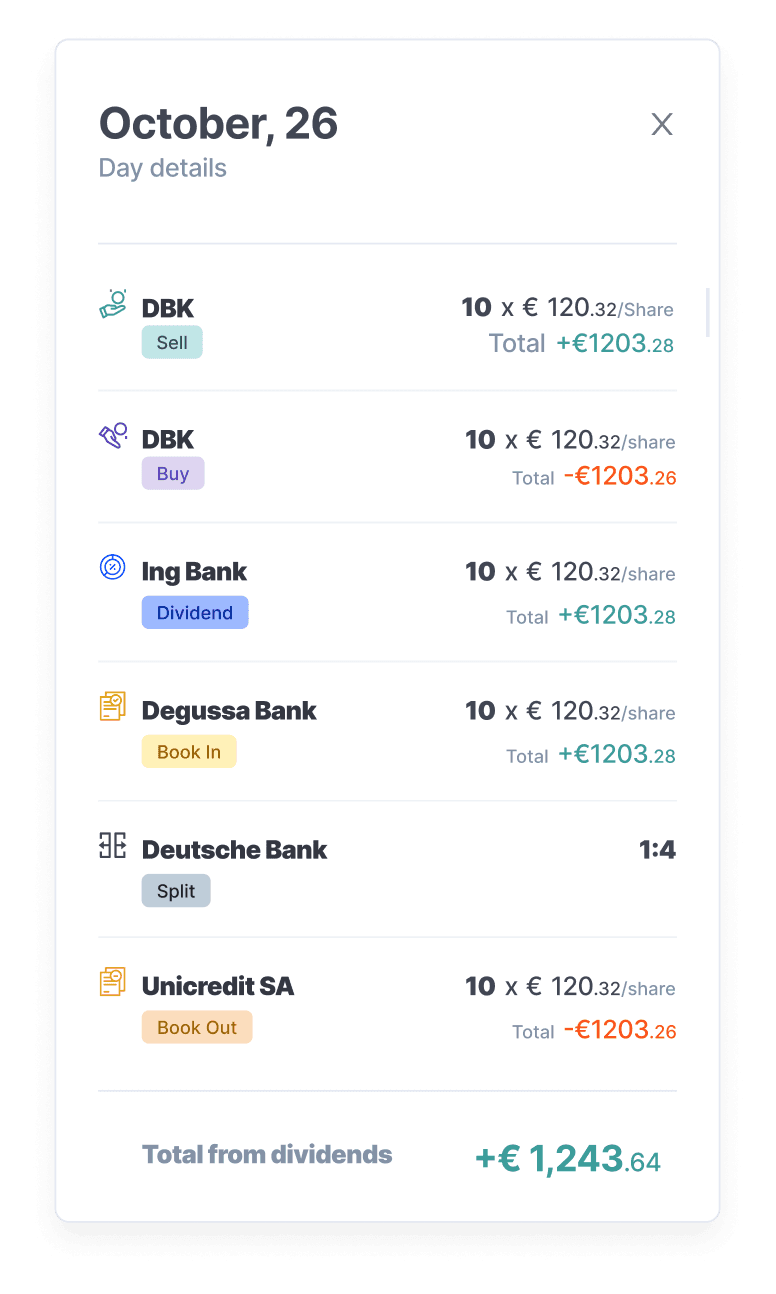
Task: Open the DBK Buy transaction row
Action: click(x=386, y=456)
